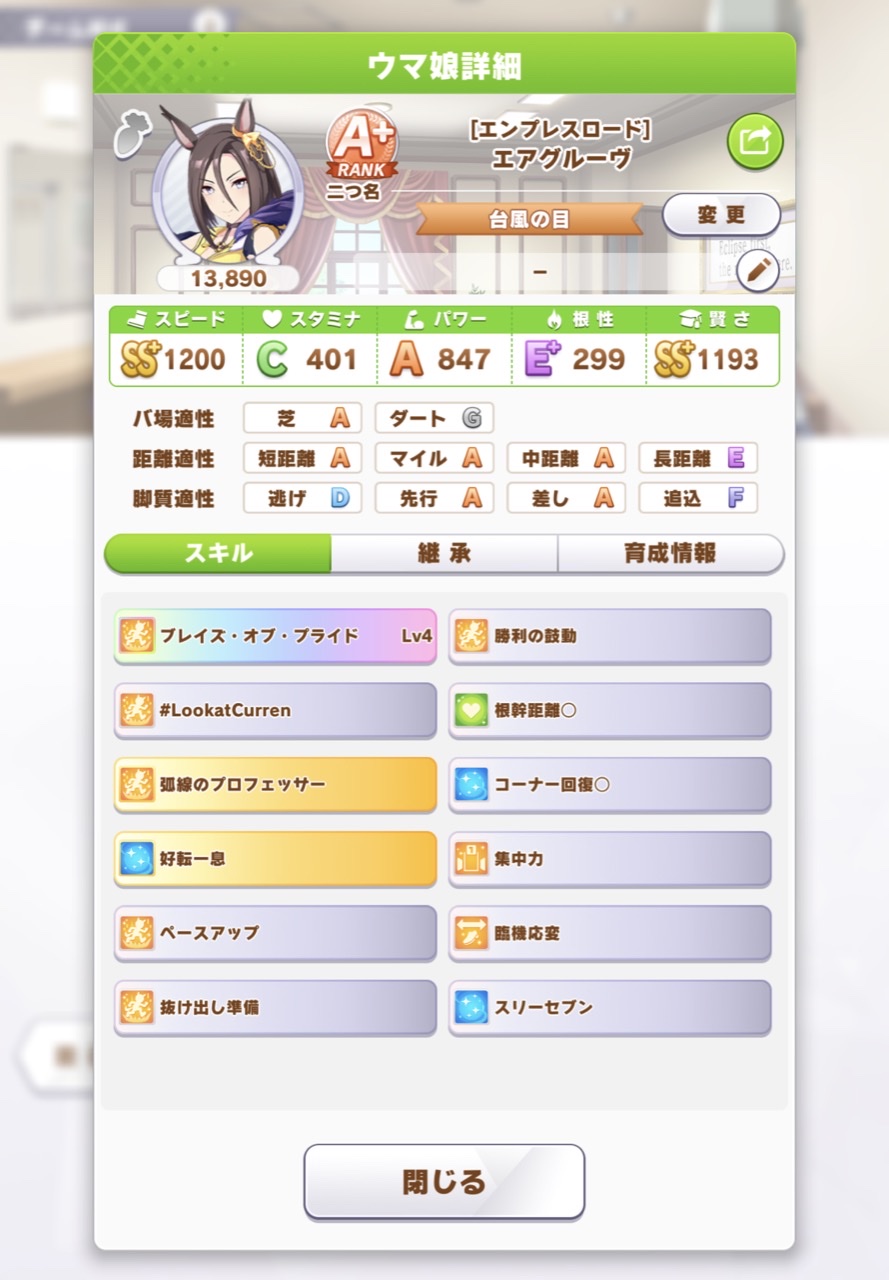Show the 根幹距離○ skill info
889x1280 pixels.
click(610, 710)
